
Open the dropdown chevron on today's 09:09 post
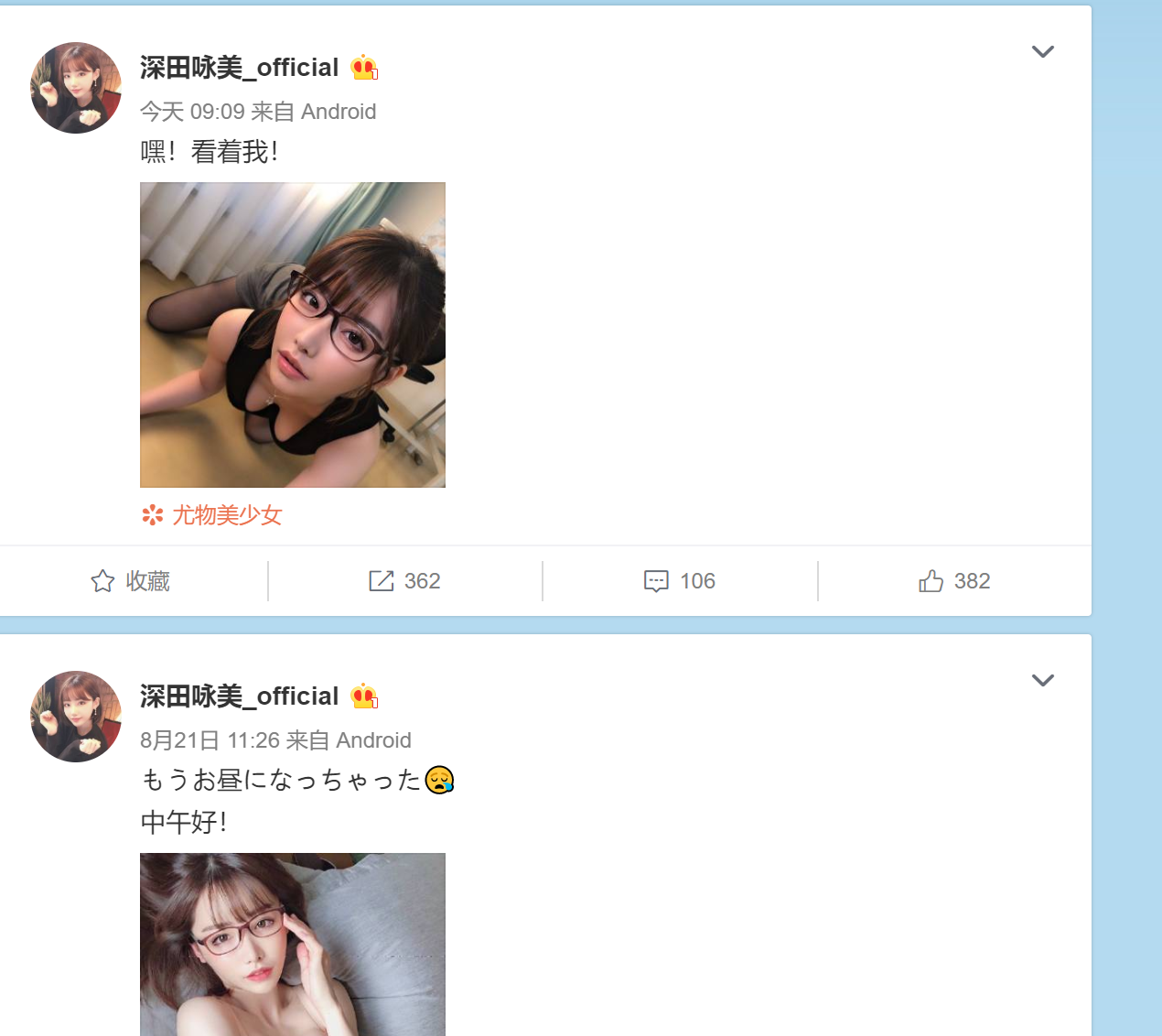point(1042,51)
